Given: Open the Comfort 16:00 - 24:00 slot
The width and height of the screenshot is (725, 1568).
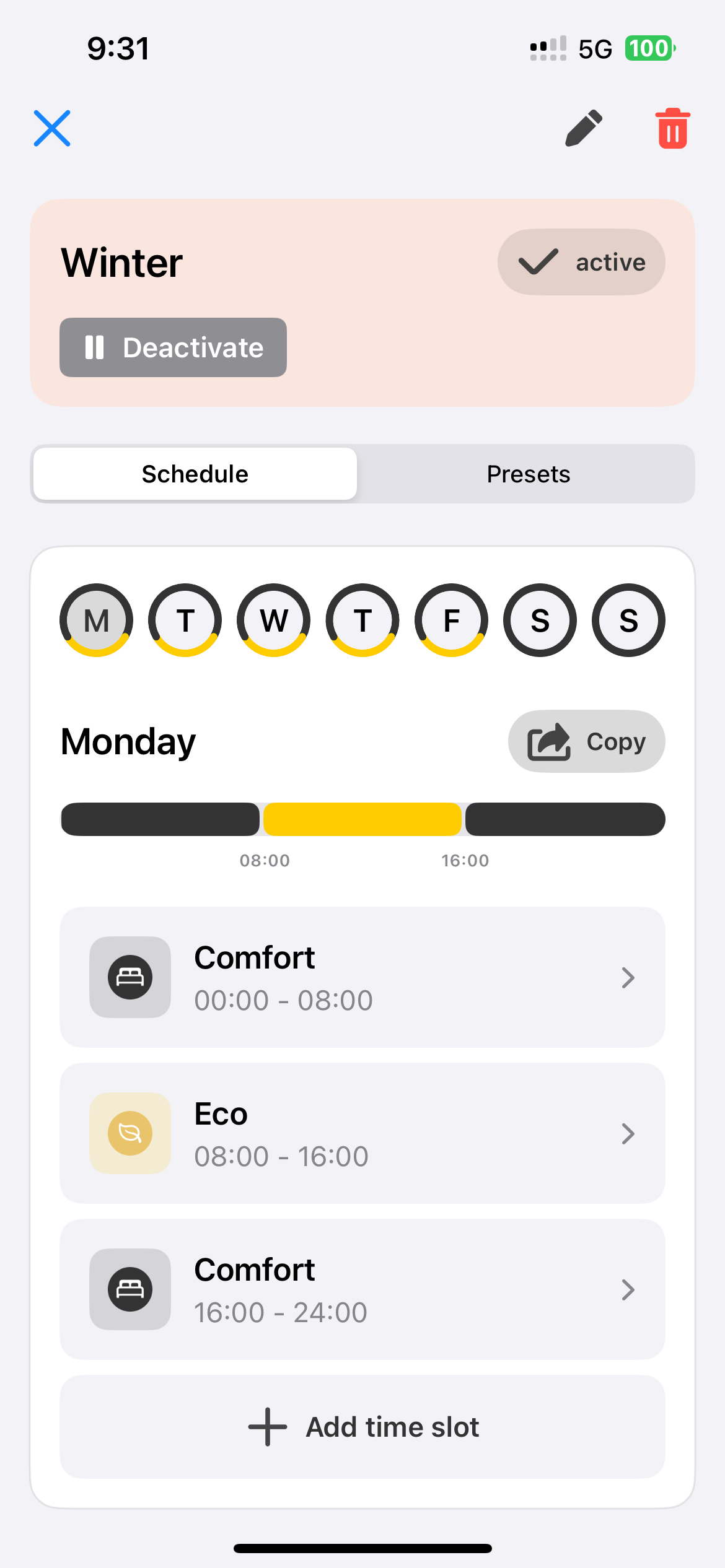Looking at the screenshot, I should click(x=362, y=1289).
